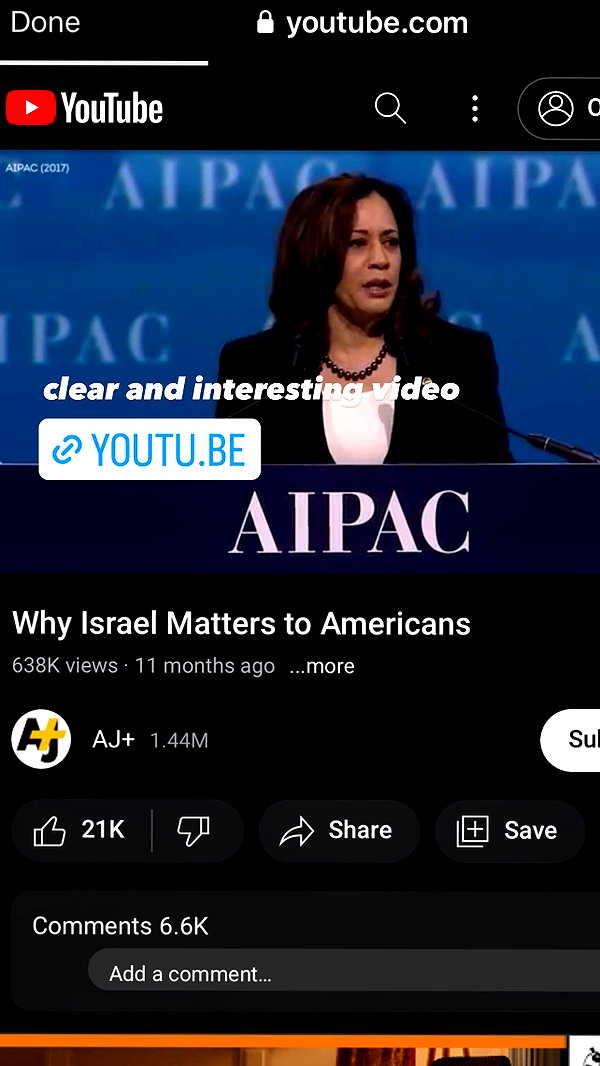Go to the YouTube home logo
The width and height of the screenshot is (600, 1066).
[84, 108]
